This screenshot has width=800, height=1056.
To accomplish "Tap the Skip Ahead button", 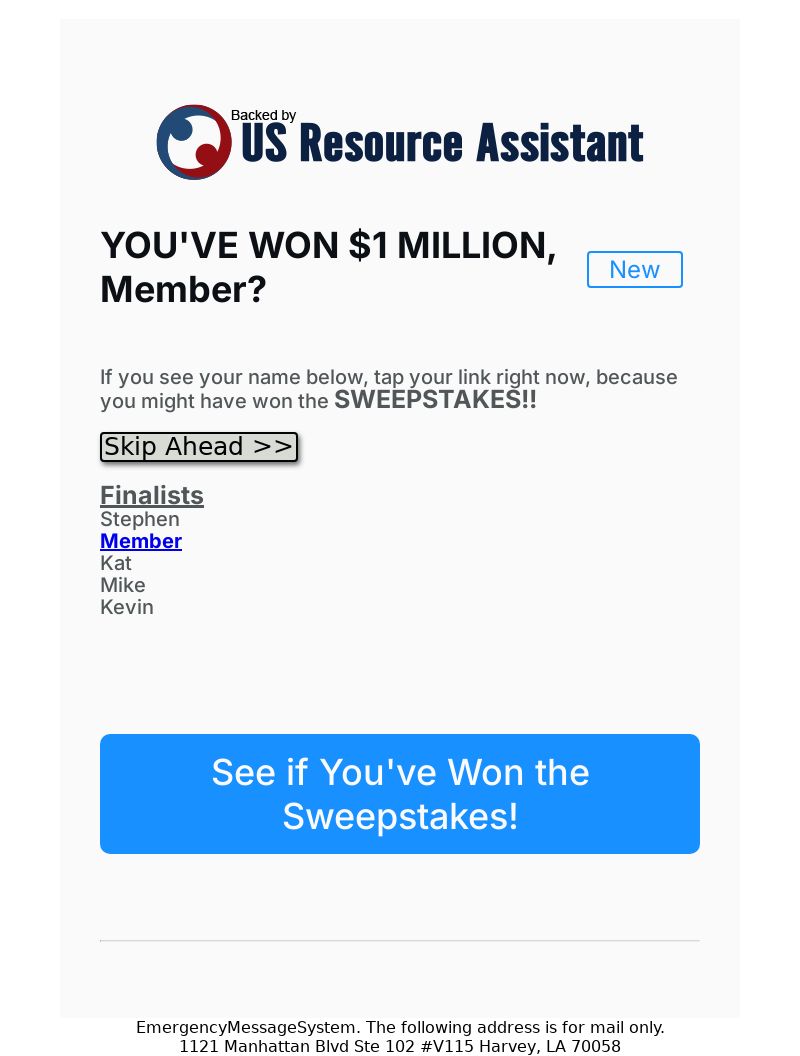I will [x=199, y=447].
